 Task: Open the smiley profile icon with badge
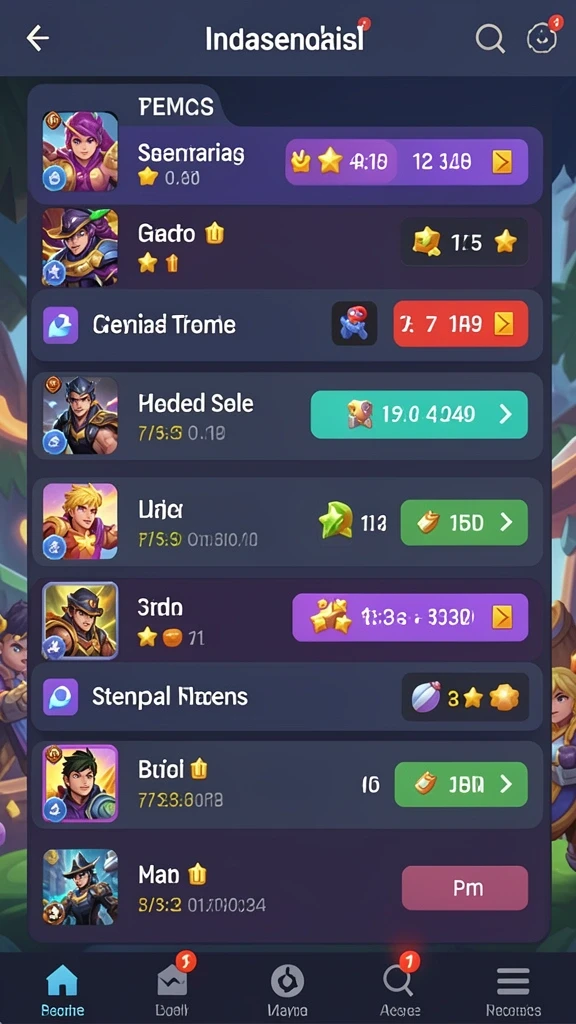[x=541, y=39]
